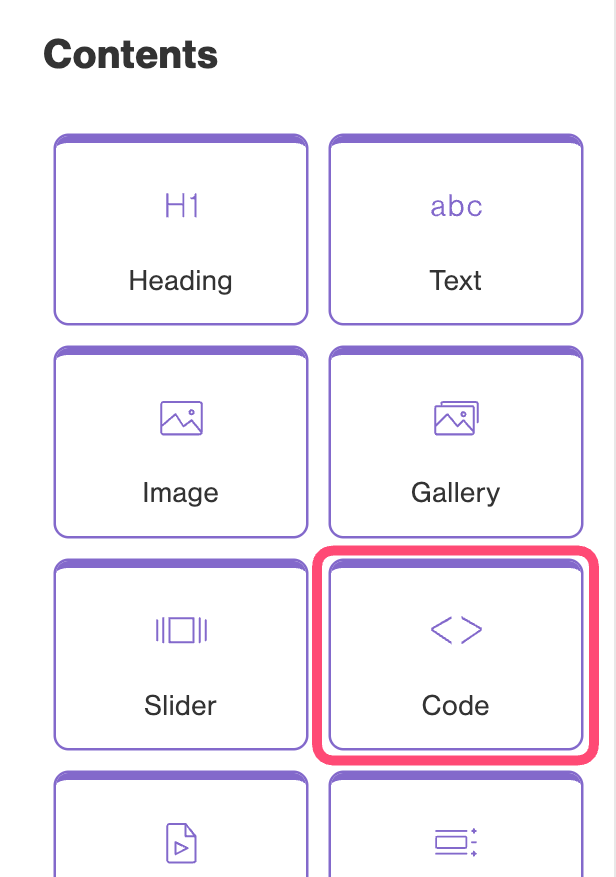
Task: Tap the Code content block
Action: [456, 655]
